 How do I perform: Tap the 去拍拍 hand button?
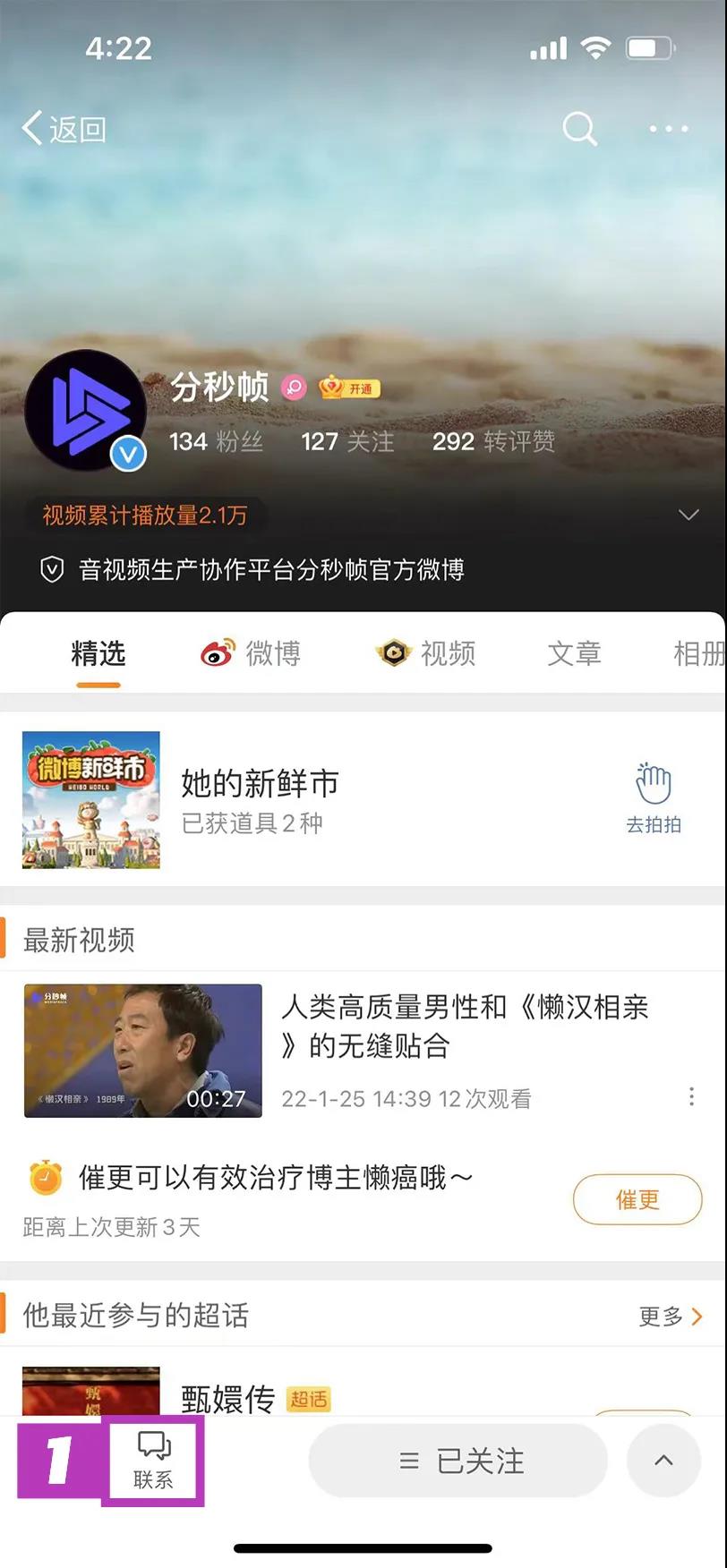pos(654,798)
